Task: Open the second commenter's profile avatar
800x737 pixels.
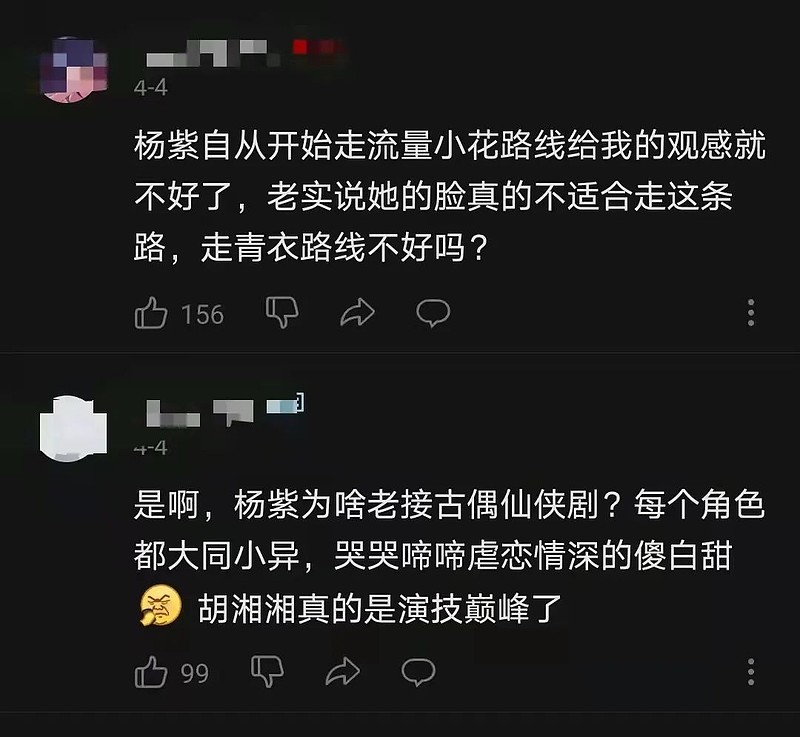Action: [x=71, y=426]
